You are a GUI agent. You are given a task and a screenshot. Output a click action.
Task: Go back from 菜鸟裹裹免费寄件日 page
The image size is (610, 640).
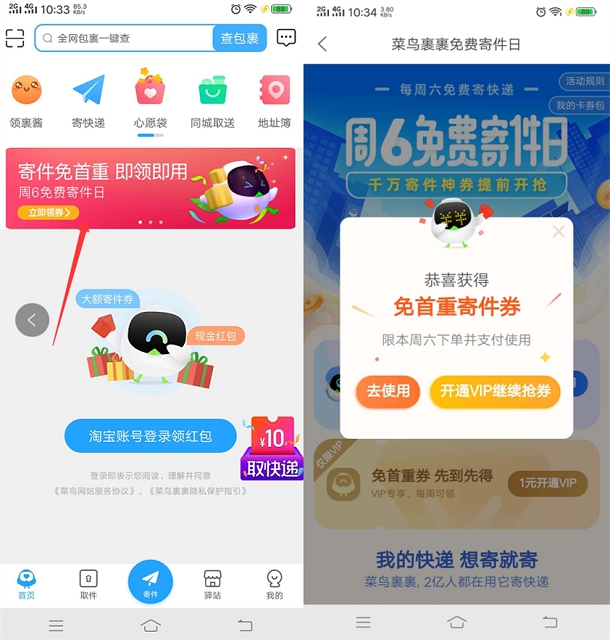tap(322, 44)
